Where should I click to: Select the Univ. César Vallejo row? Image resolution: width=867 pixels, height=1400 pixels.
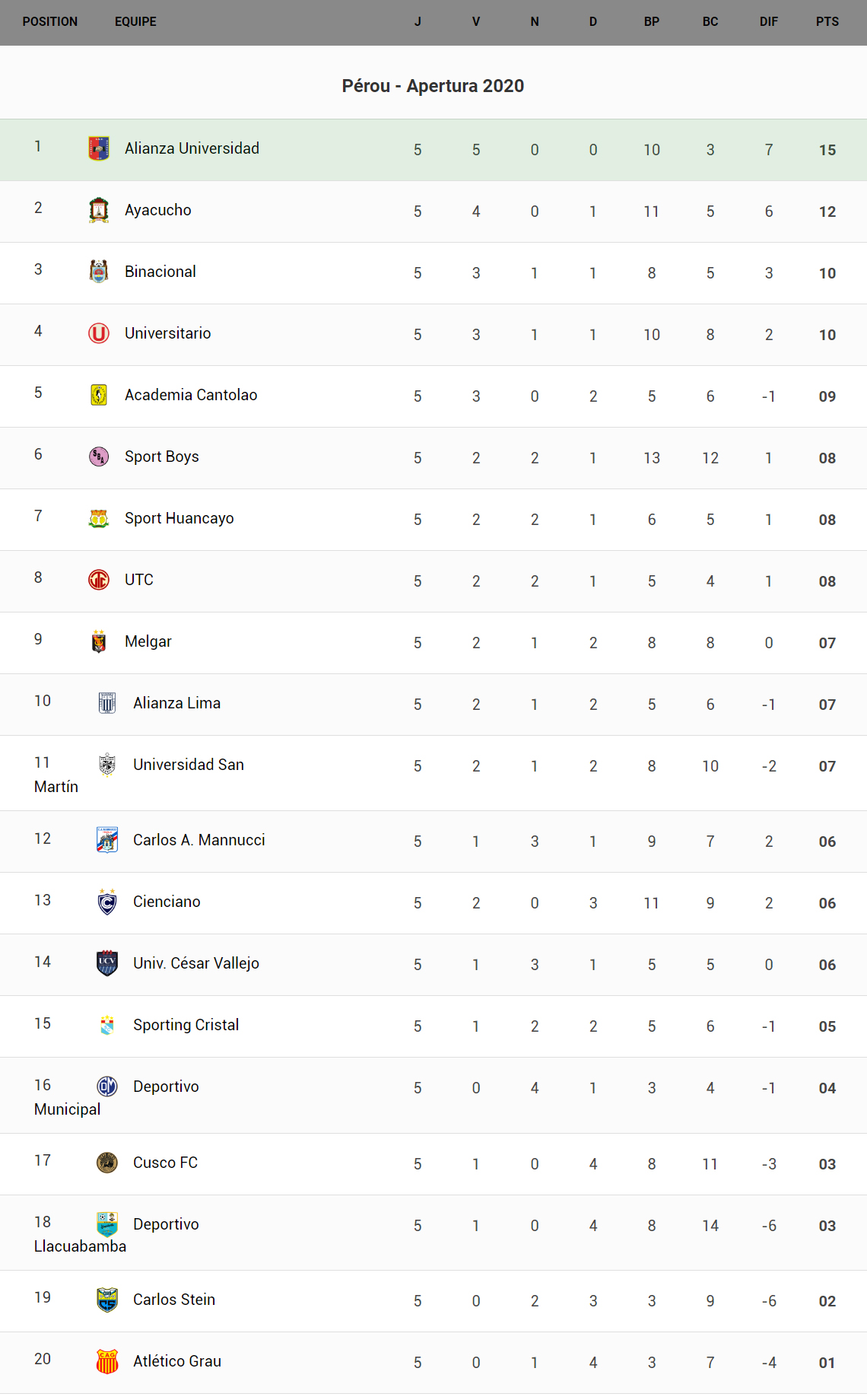(196, 964)
